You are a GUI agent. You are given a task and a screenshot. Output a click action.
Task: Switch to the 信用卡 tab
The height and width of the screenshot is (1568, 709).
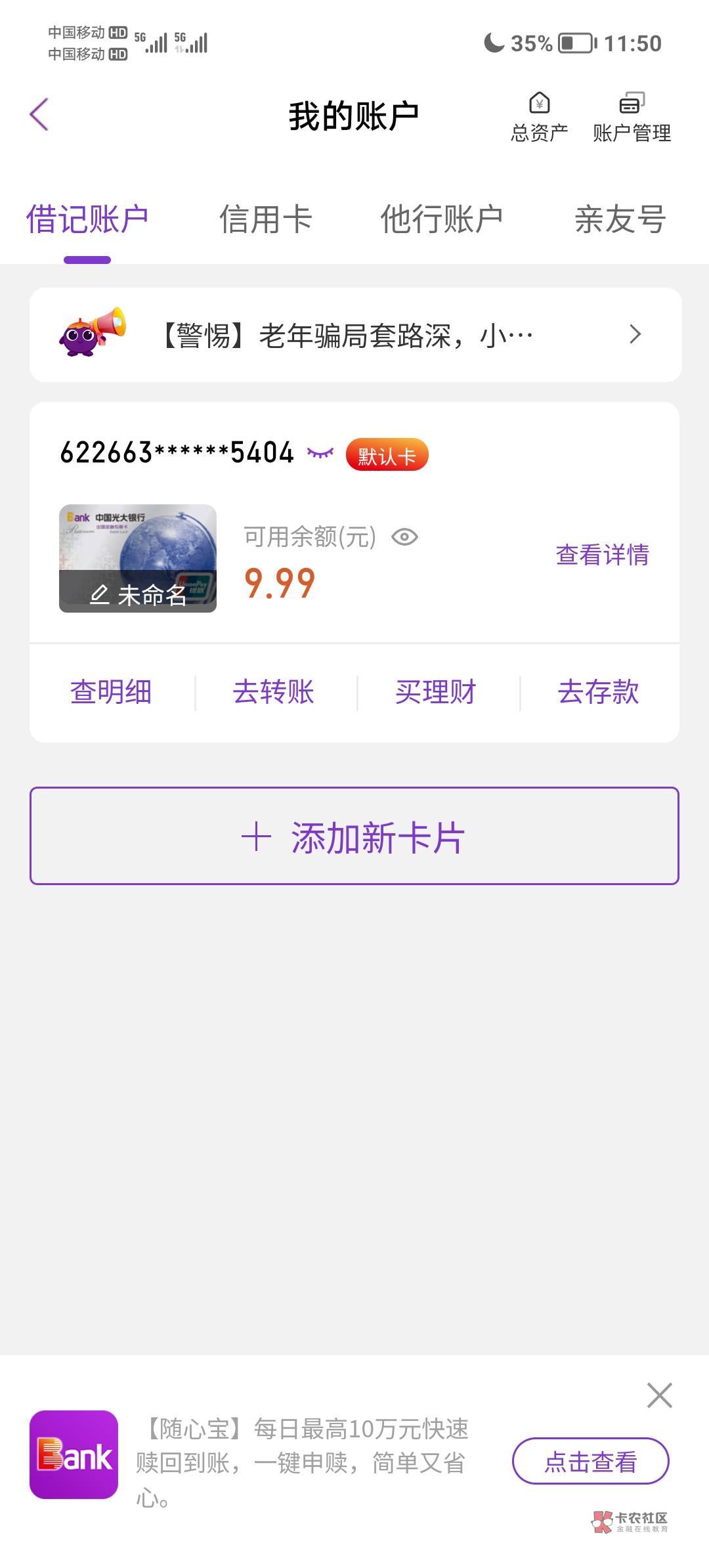click(x=265, y=219)
